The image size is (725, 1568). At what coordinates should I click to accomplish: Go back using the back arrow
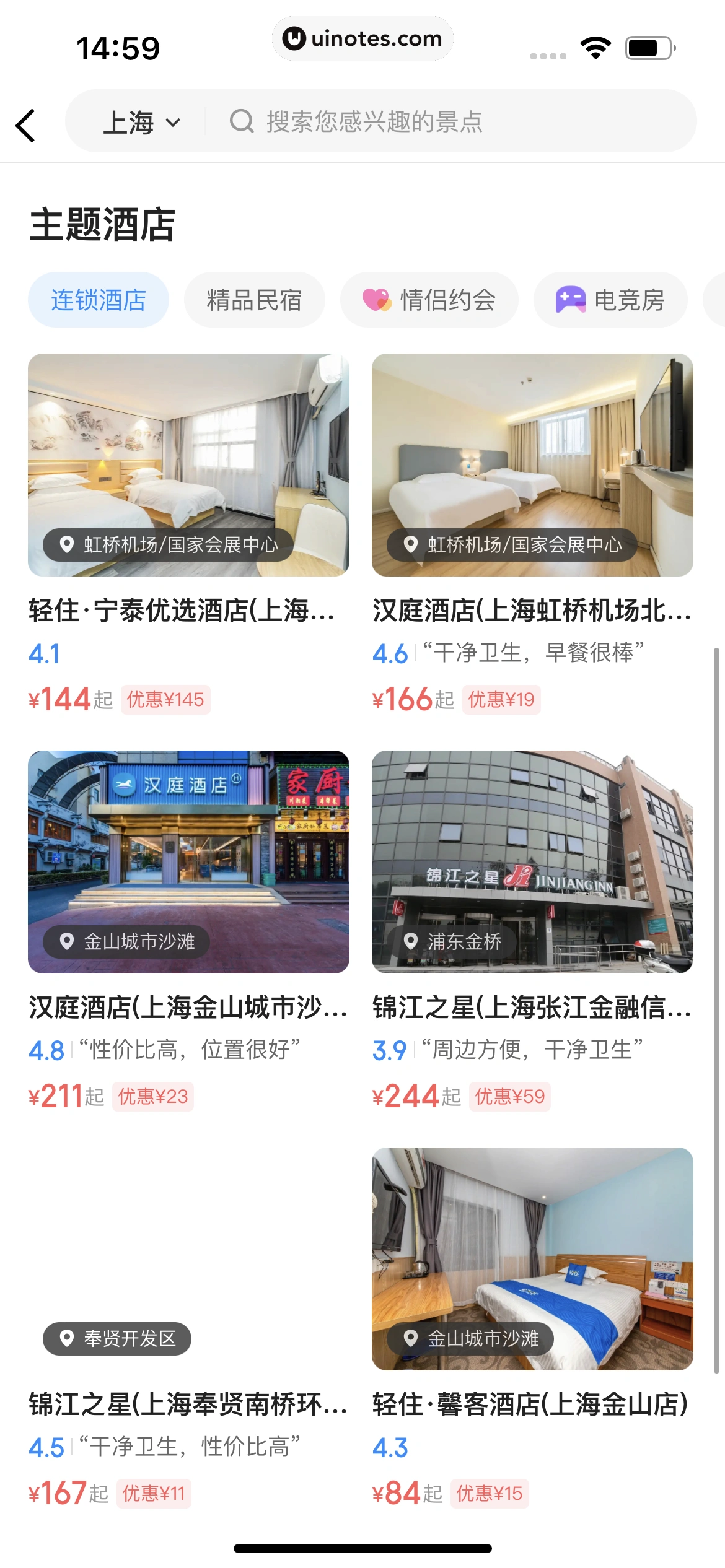click(26, 126)
